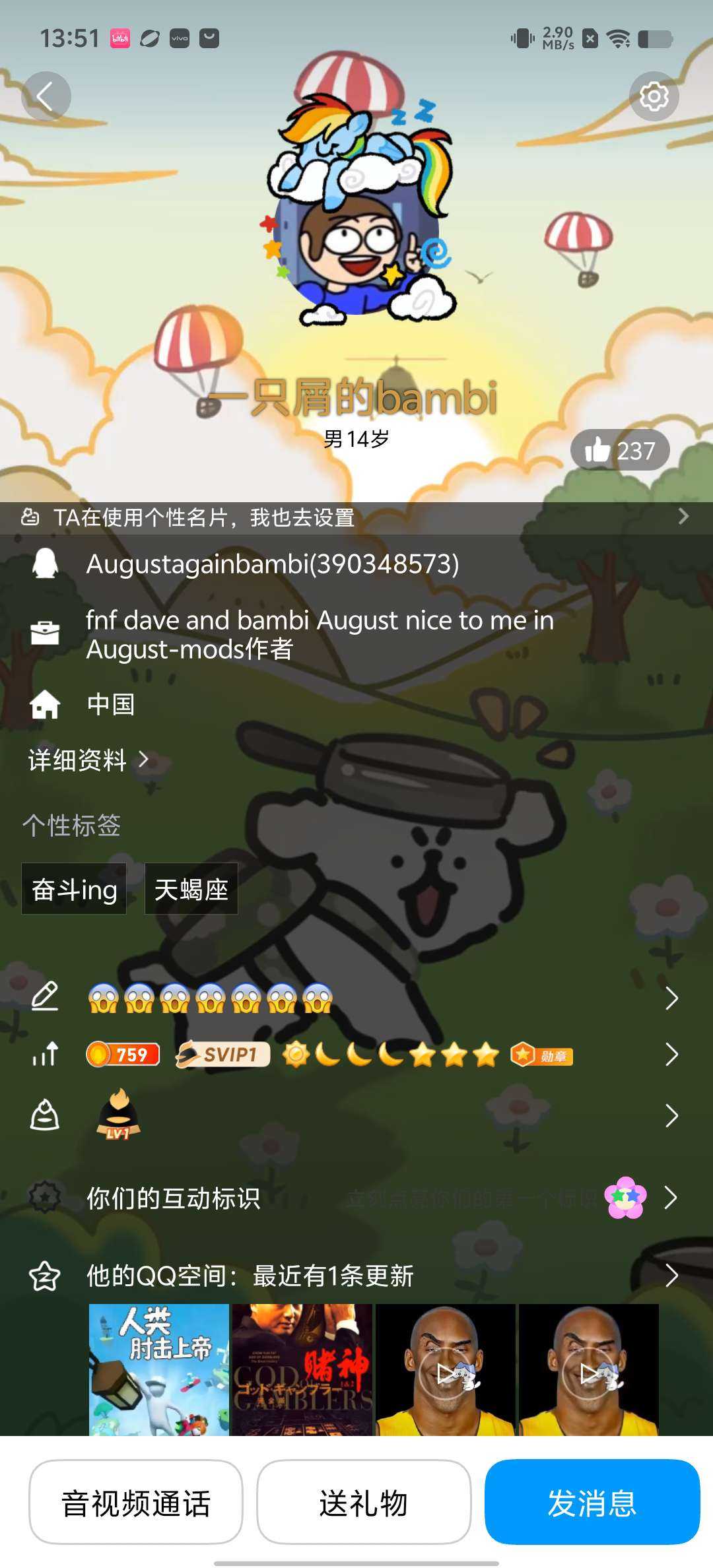This screenshot has width=713, height=1568.
Task: Start 音视频通话 call
Action: tap(136, 1503)
